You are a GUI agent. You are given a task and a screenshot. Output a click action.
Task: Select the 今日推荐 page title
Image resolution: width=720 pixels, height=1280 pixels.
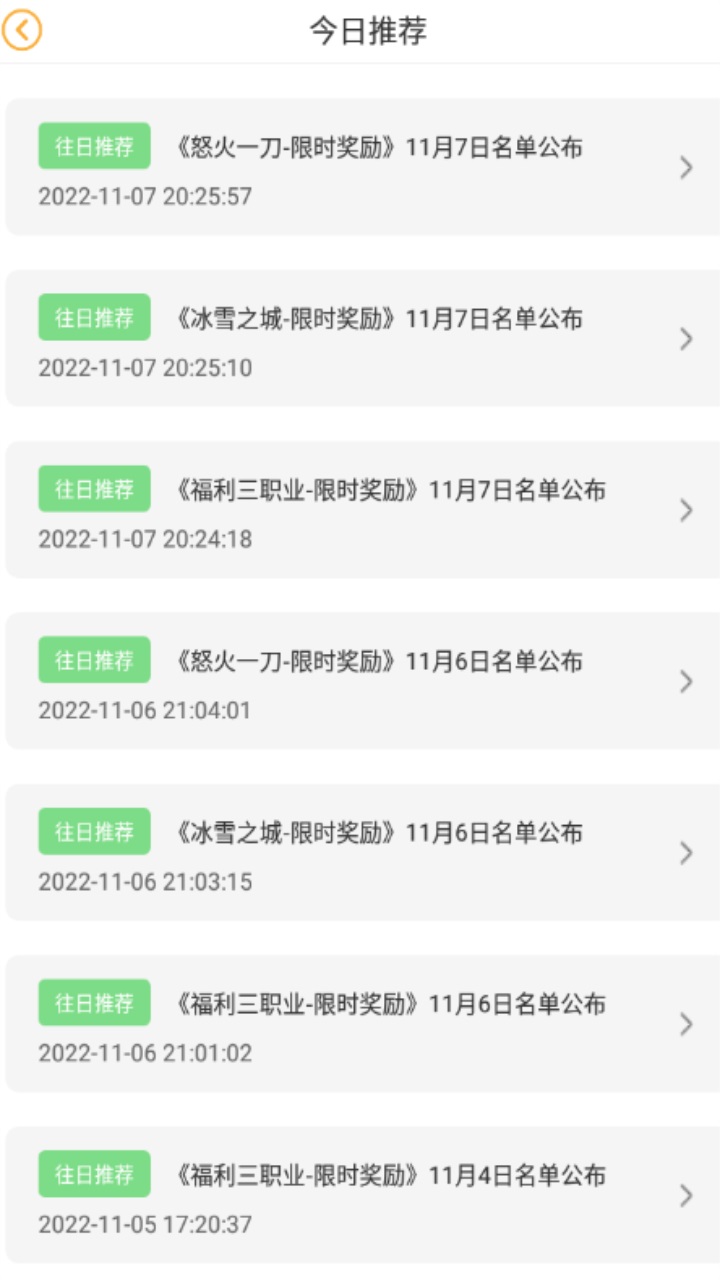pos(360,31)
